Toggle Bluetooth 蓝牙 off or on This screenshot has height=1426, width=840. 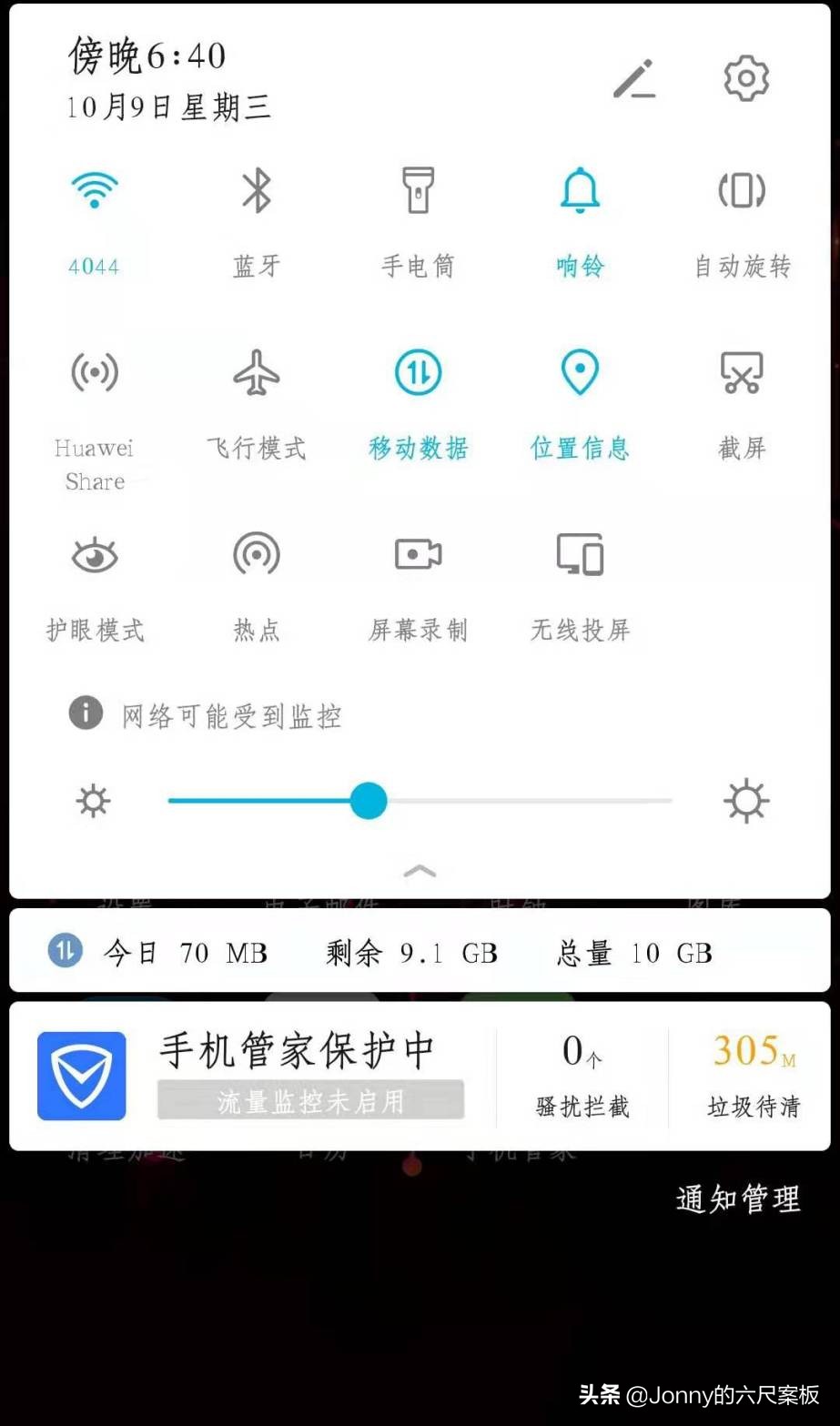click(256, 191)
